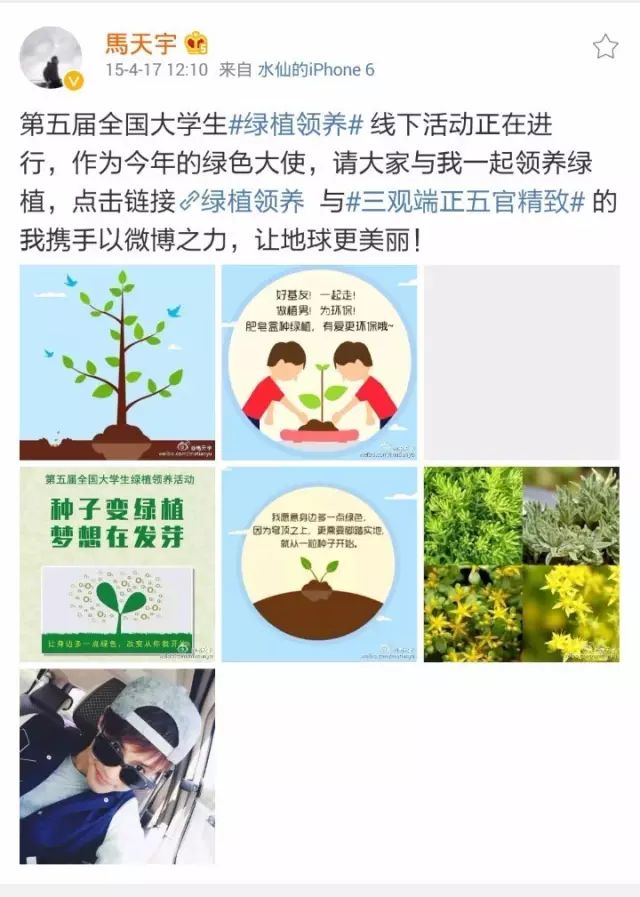Favorite this post with the star icon
The image size is (640, 897).
click(606, 46)
